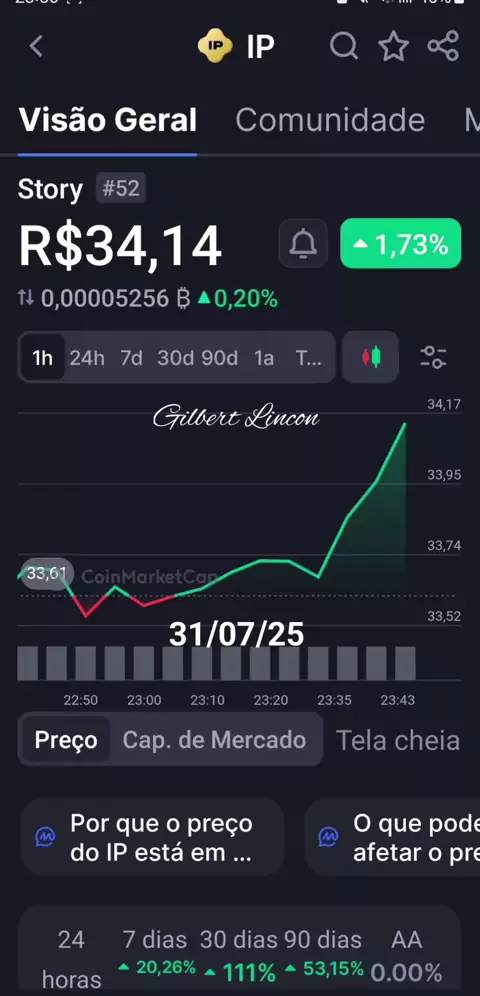Image resolution: width=480 pixels, height=996 pixels.
Task: Open 'O que pode afetar o preço' prompt
Action: [x=392, y=838]
